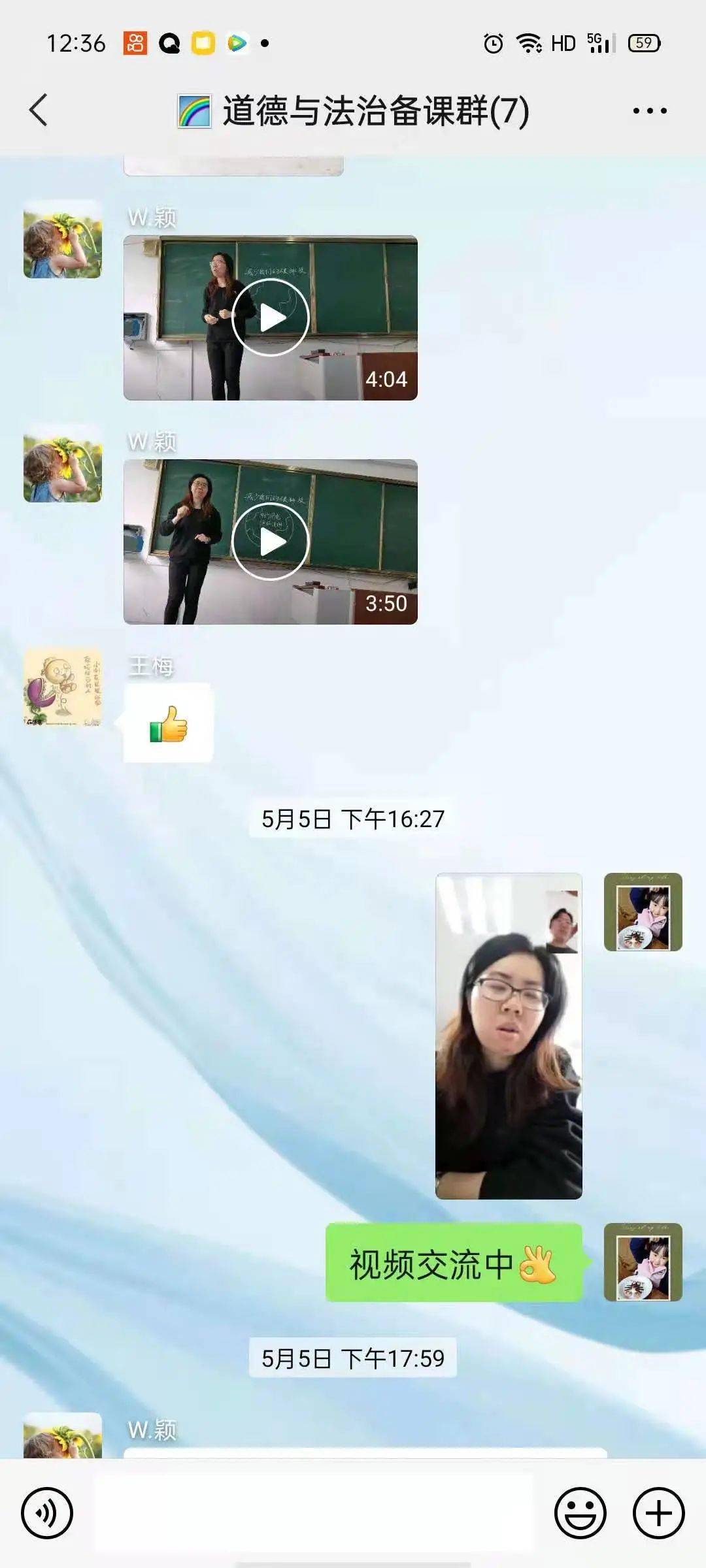
Task: Open the sent video call screenshot image
Action: [x=509, y=1036]
